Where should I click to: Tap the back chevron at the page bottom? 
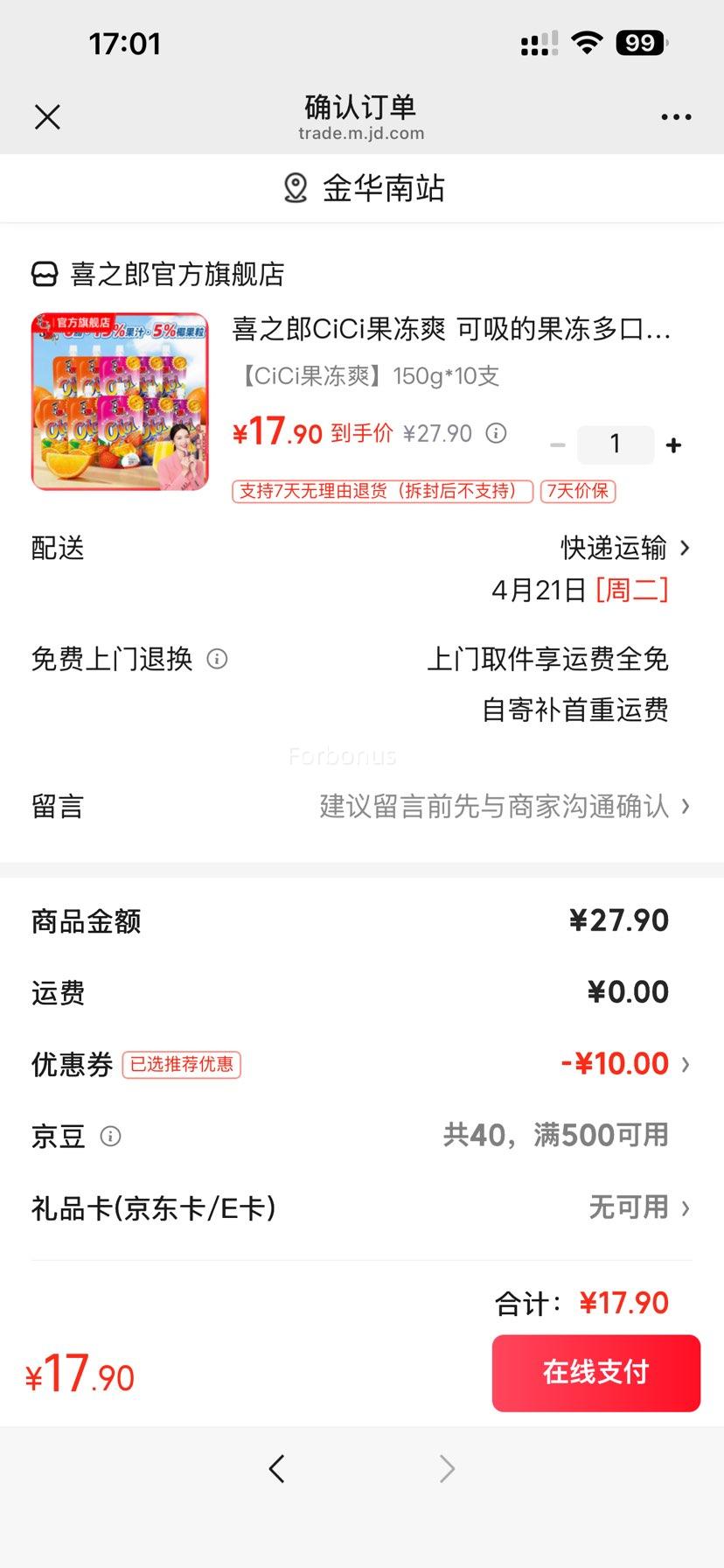click(x=277, y=1469)
